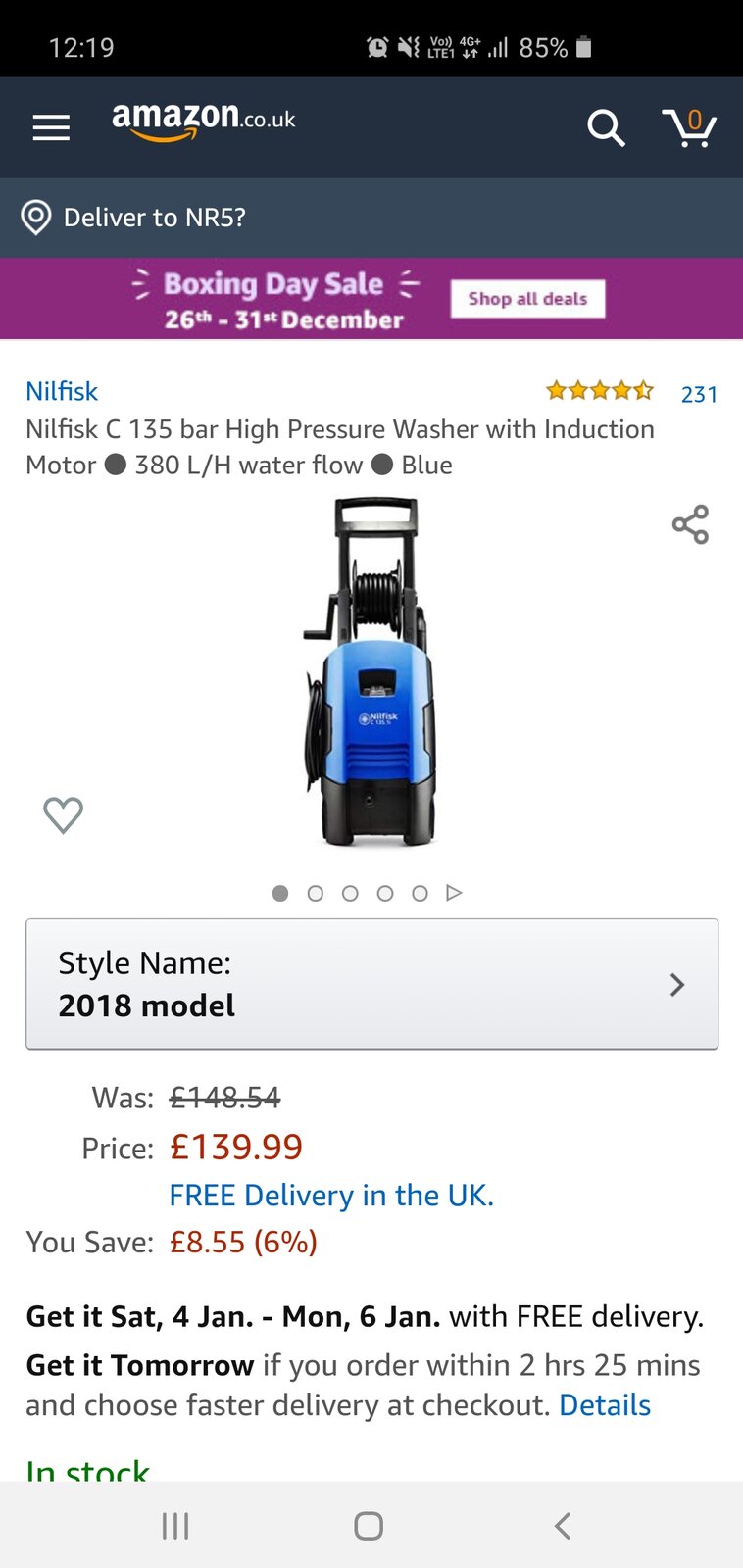The width and height of the screenshot is (743, 1568).
Task: Open delivery Details link
Action: point(604,1404)
